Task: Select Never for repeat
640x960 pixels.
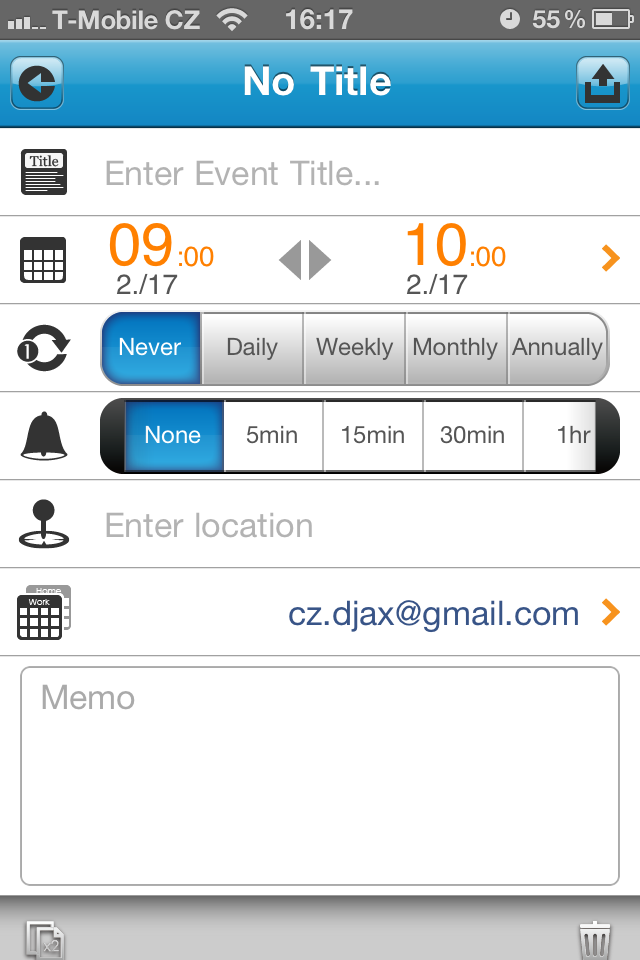Action: (150, 348)
